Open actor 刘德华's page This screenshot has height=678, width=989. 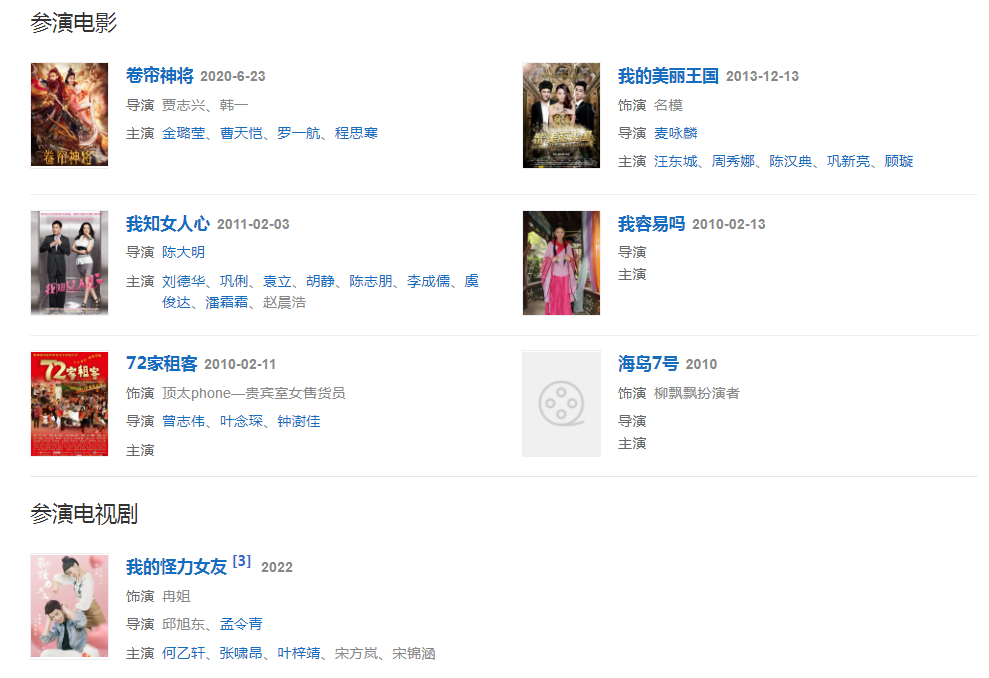[183, 281]
